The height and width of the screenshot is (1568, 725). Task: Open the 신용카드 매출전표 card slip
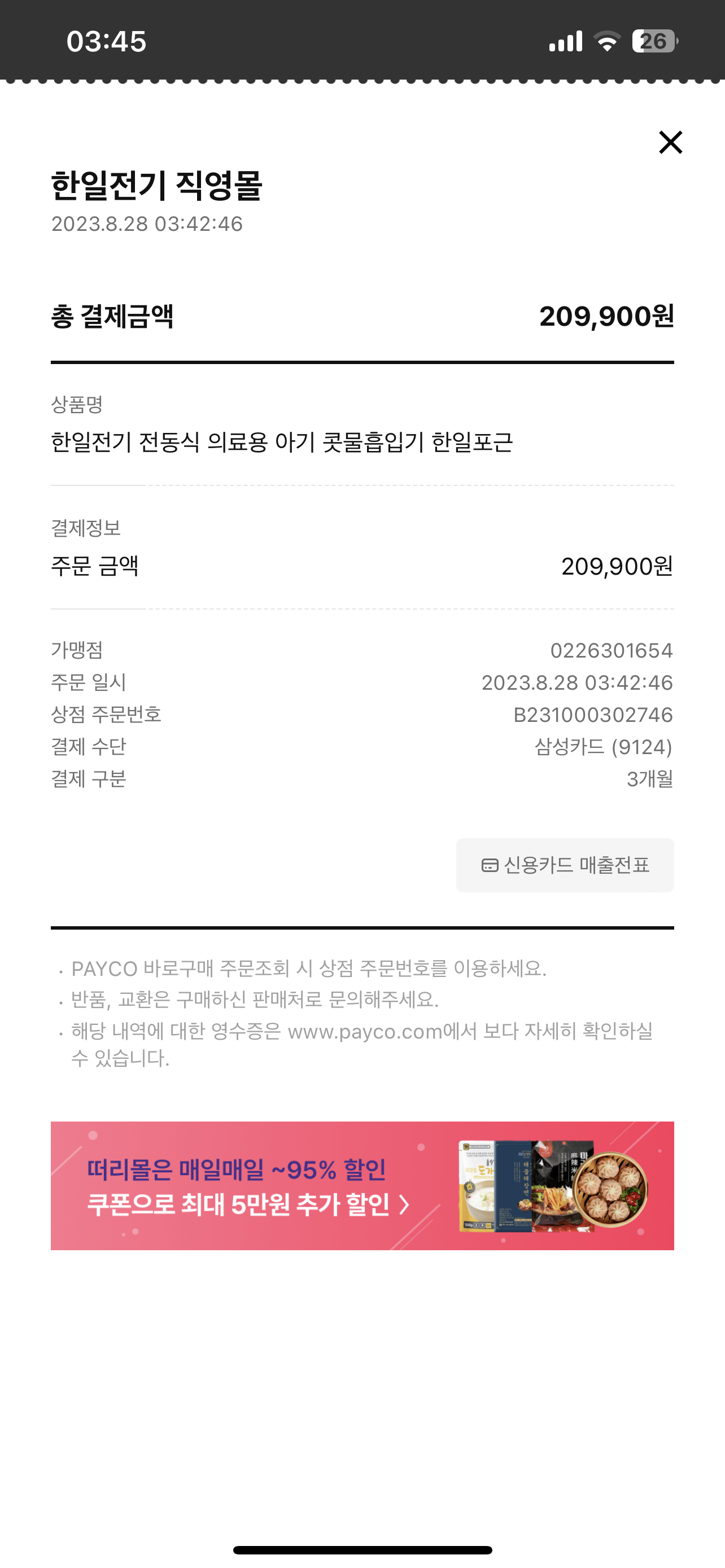(565, 865)
